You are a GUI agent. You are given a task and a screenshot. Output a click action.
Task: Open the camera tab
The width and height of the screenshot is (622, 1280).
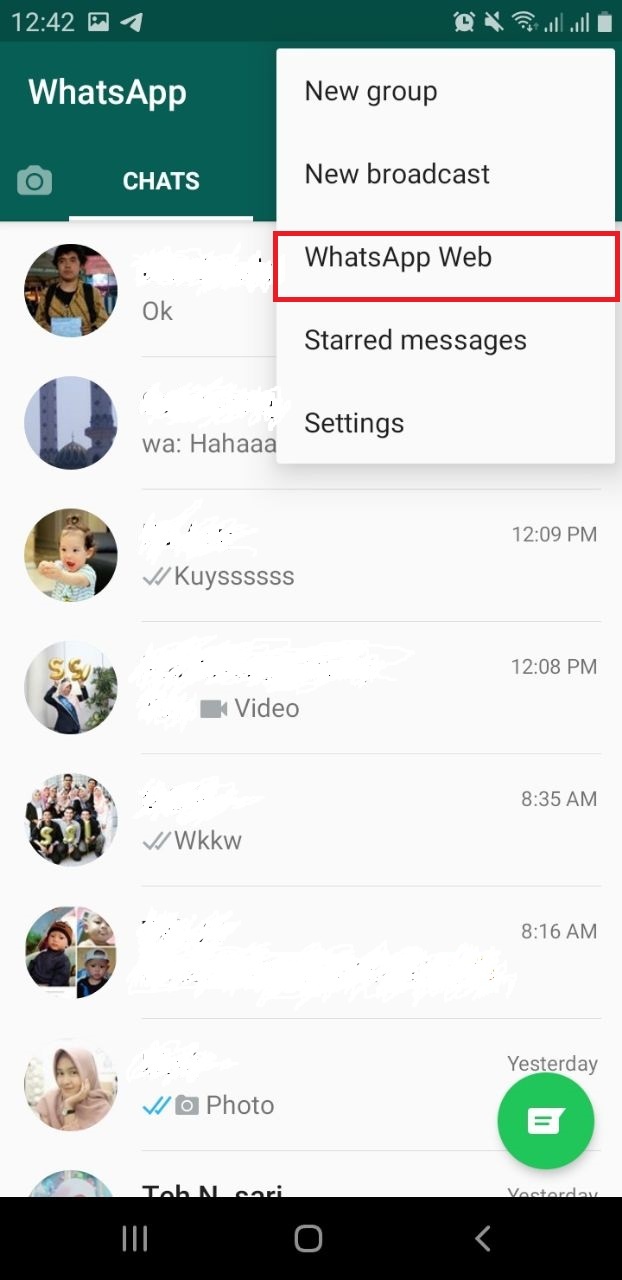34,181
